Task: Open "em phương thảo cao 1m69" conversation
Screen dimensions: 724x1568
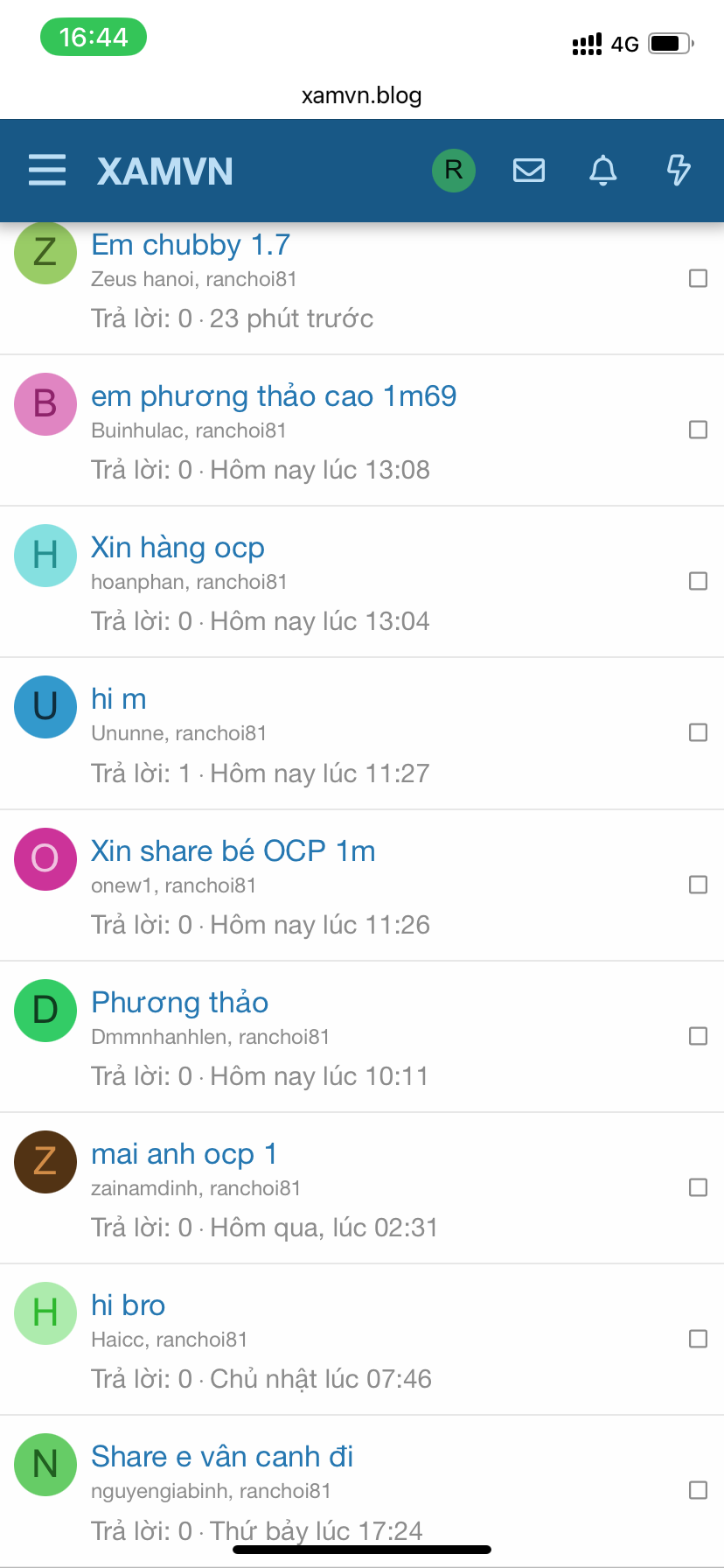Action: (274, 396)
